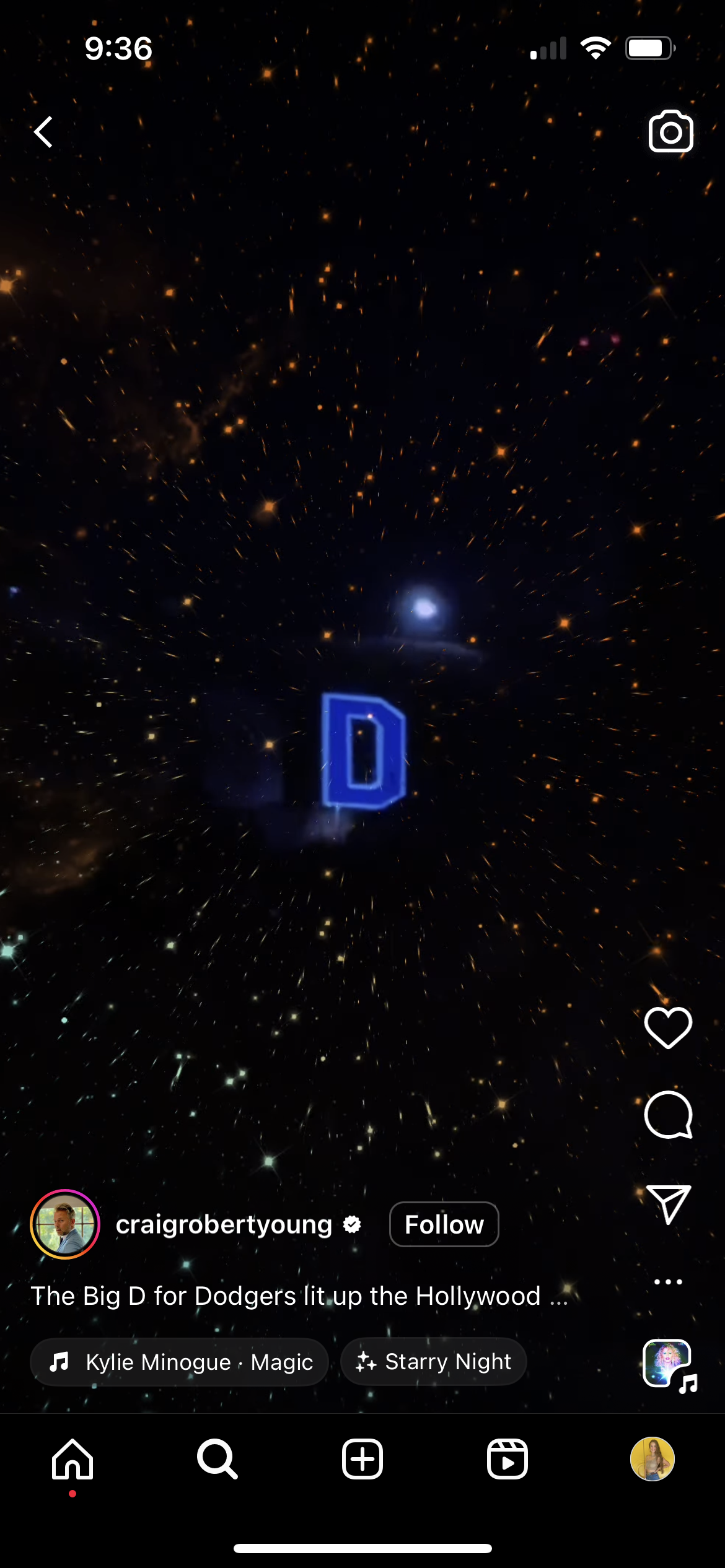Open the camera to create a reel
The height and width of the screenshot is (1568, 725).
point(670,131)
